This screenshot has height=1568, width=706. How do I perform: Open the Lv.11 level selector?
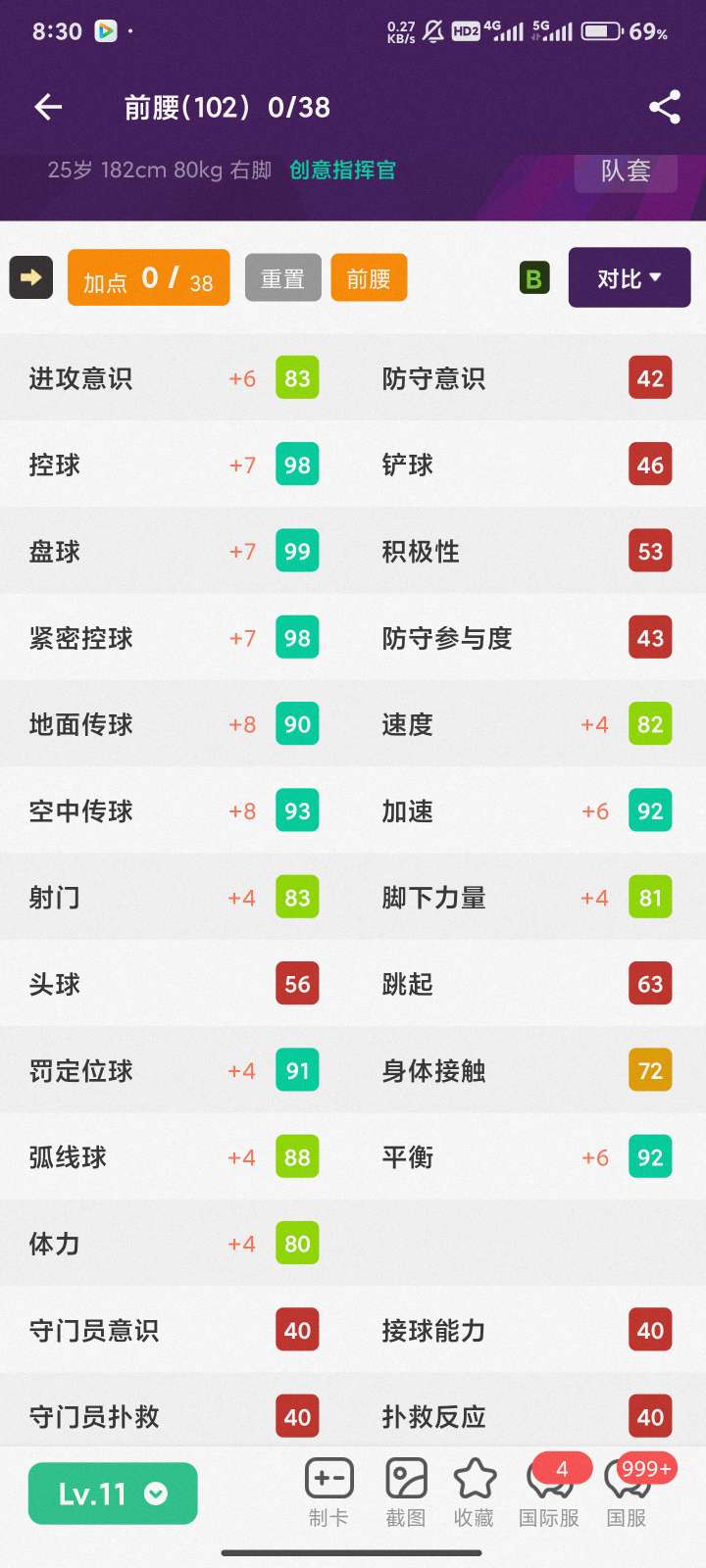(113, 1494)
